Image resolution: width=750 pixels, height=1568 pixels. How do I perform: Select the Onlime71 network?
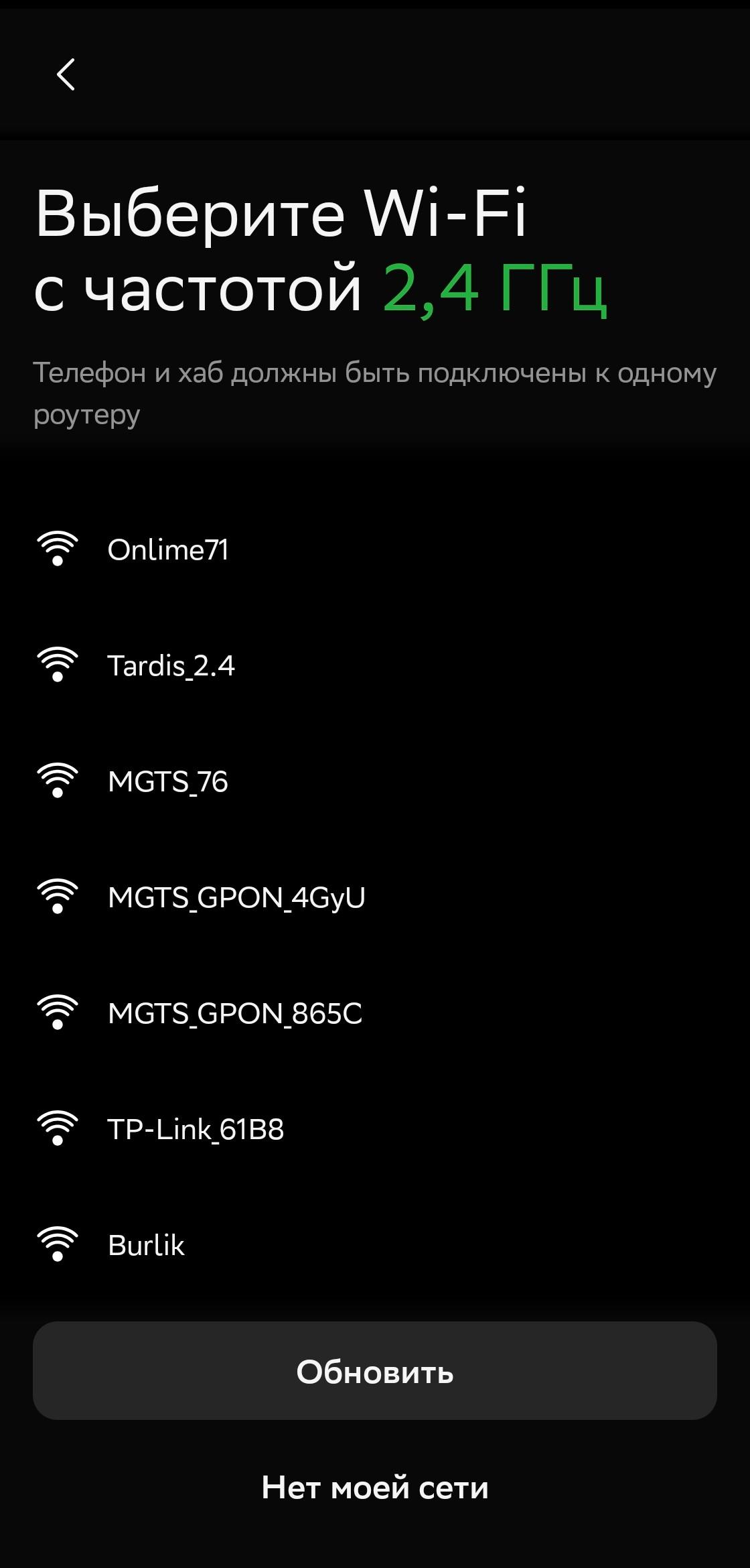point(375,549)
